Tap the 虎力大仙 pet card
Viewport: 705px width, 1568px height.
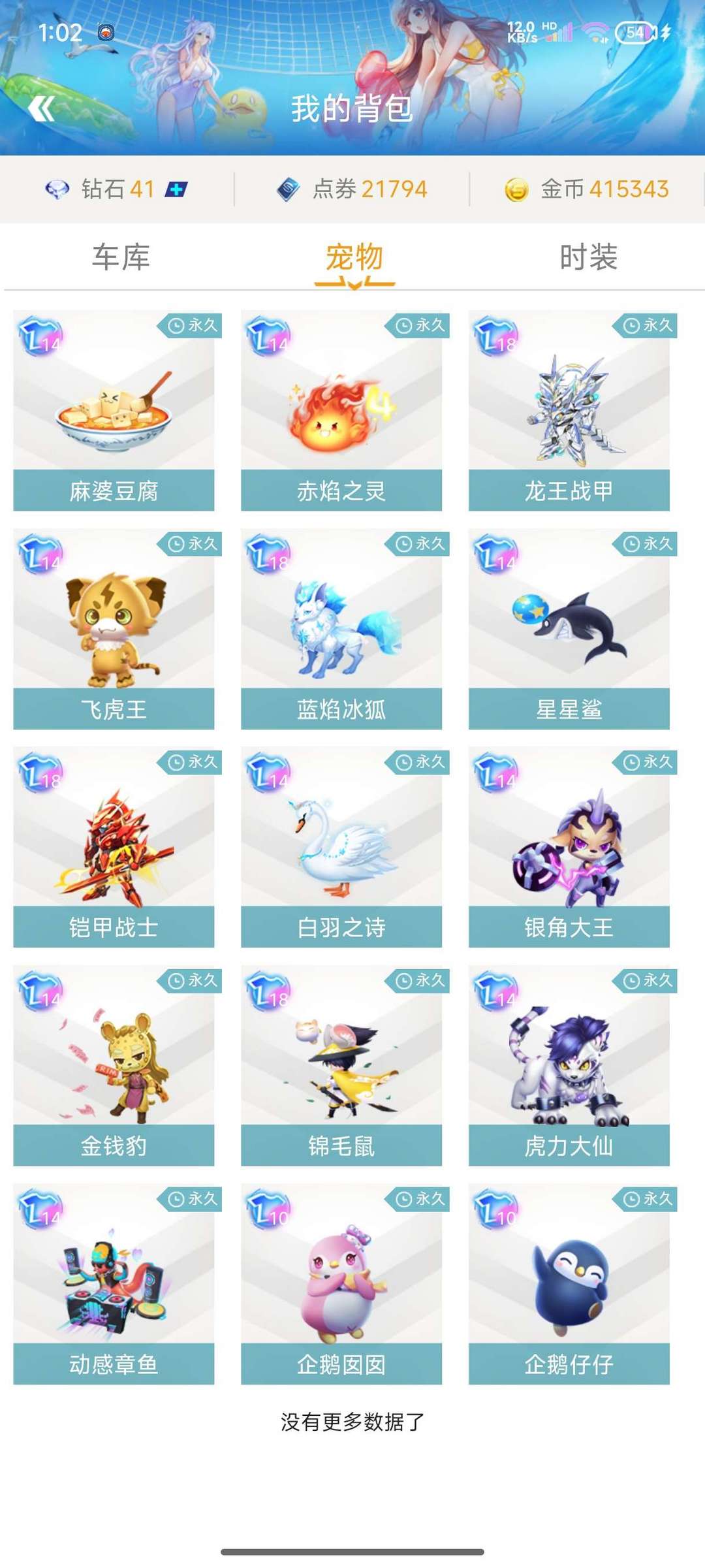pyautogui.click(x=569, y=1066)
